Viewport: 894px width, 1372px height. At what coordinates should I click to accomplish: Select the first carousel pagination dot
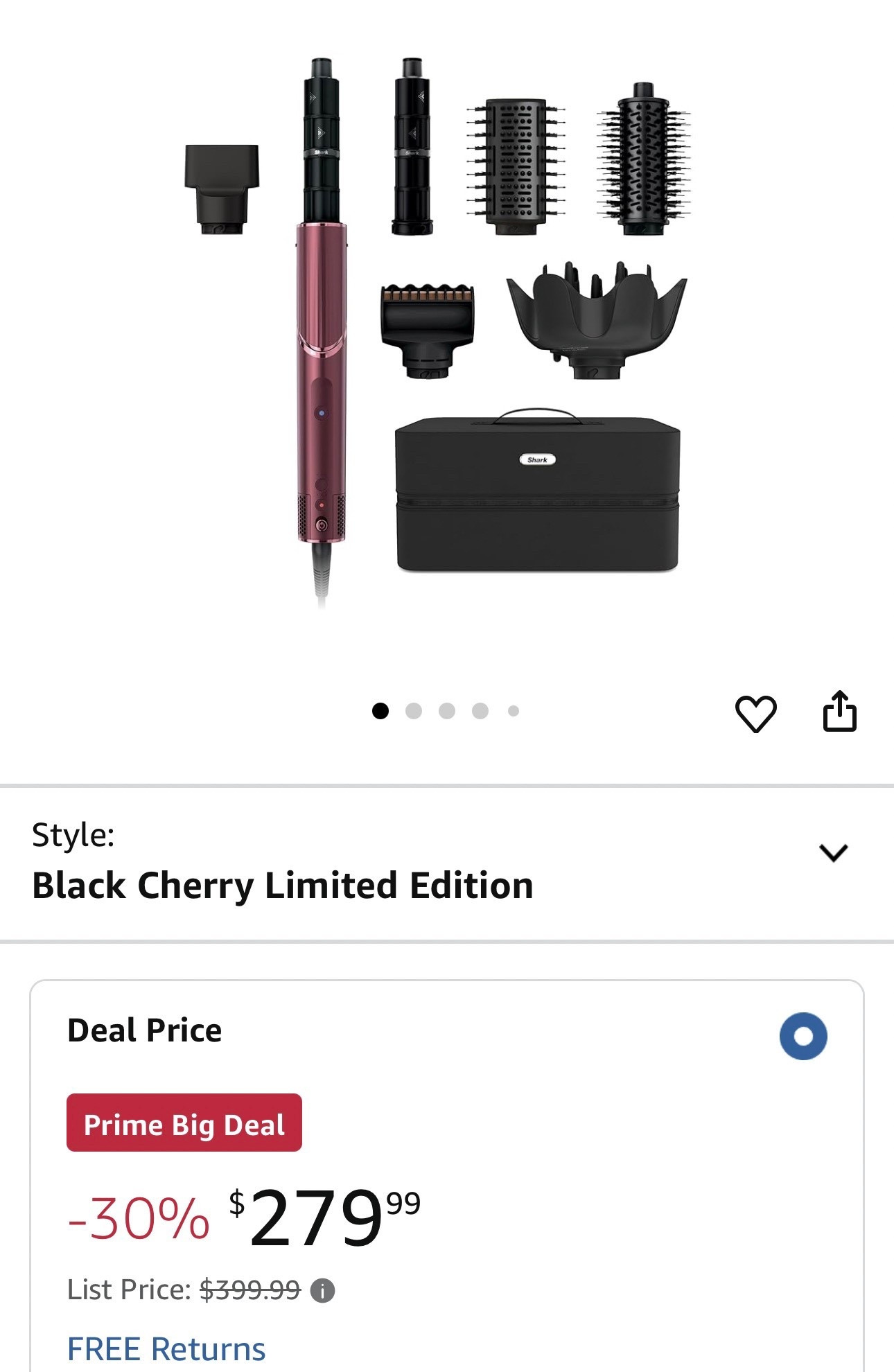(381, 710)
